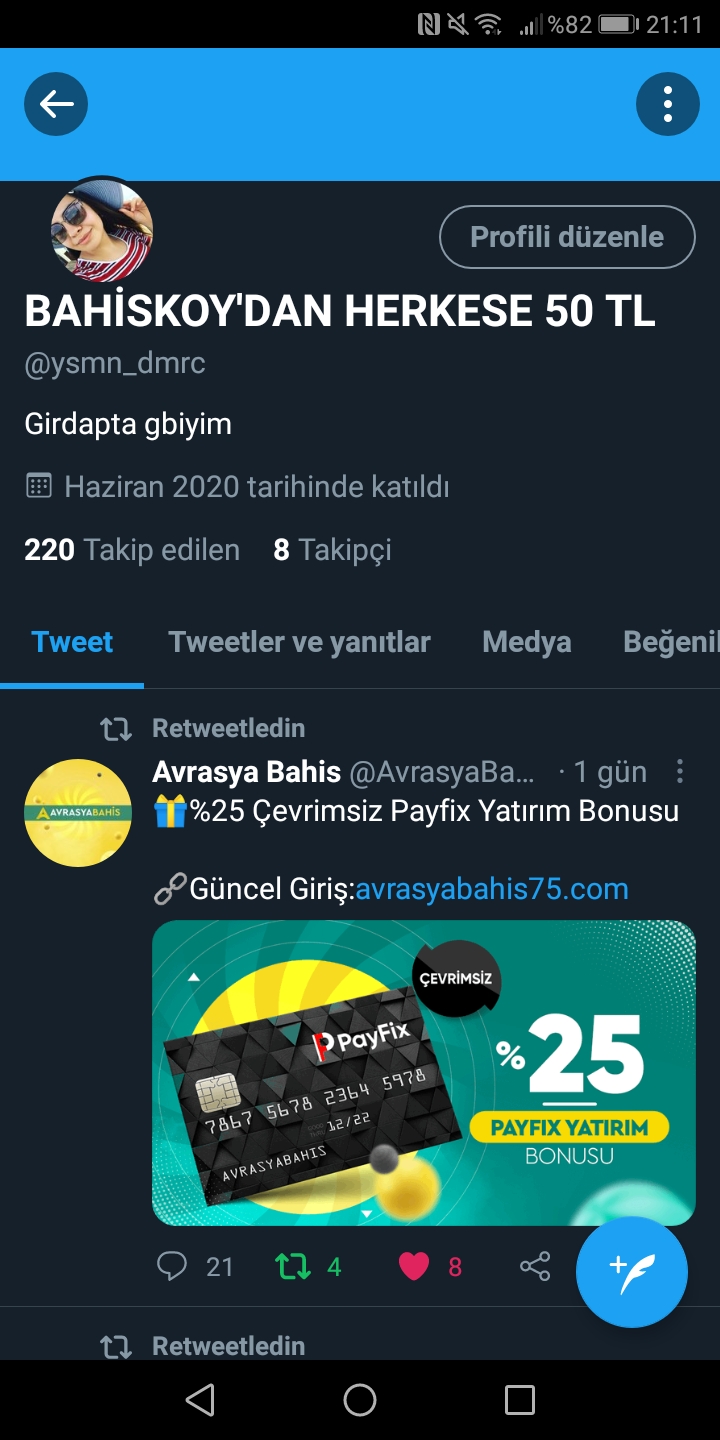Tap your own profile picture to enlarge
This screenshot has height=1440, width=720.
101,232
